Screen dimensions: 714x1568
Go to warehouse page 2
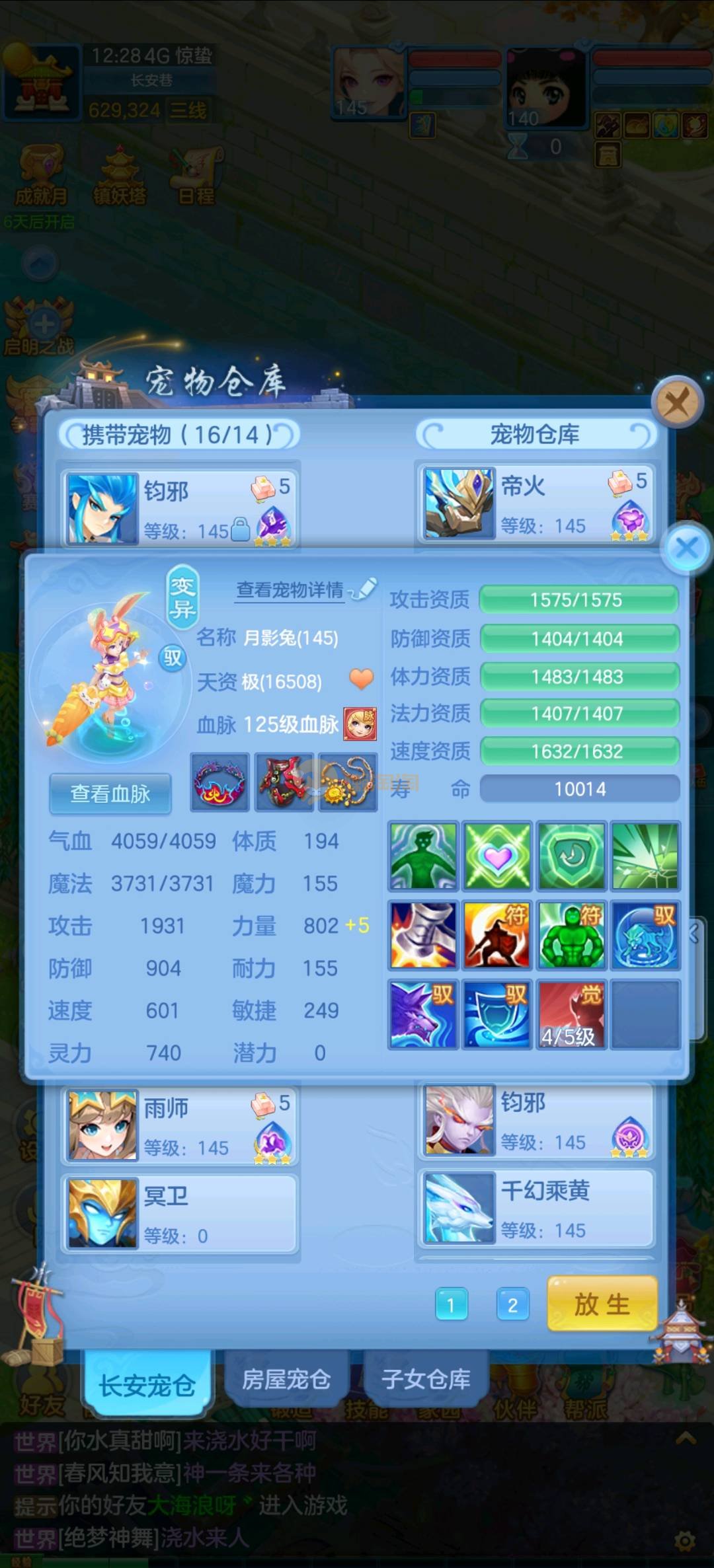(512, 1305)
